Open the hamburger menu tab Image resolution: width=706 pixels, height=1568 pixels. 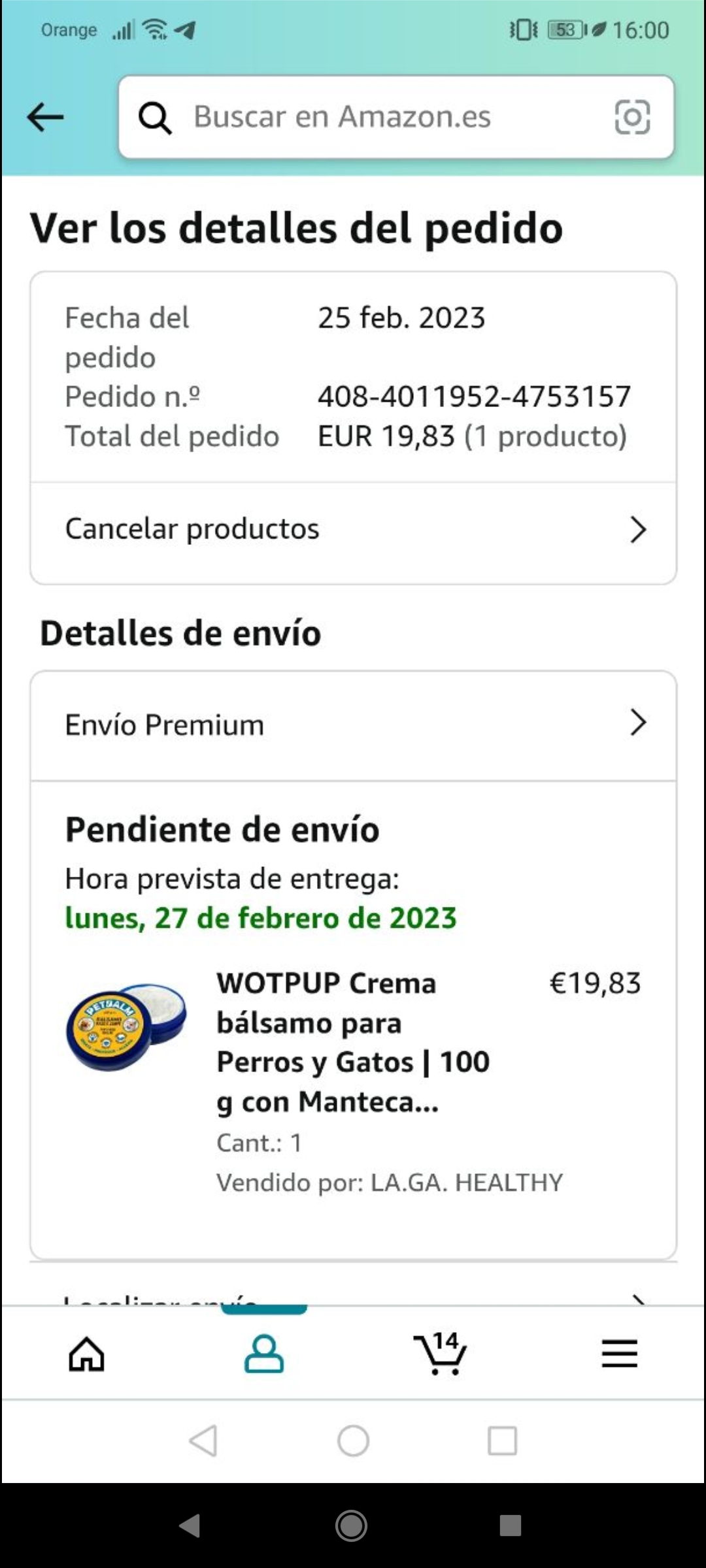619,1353
